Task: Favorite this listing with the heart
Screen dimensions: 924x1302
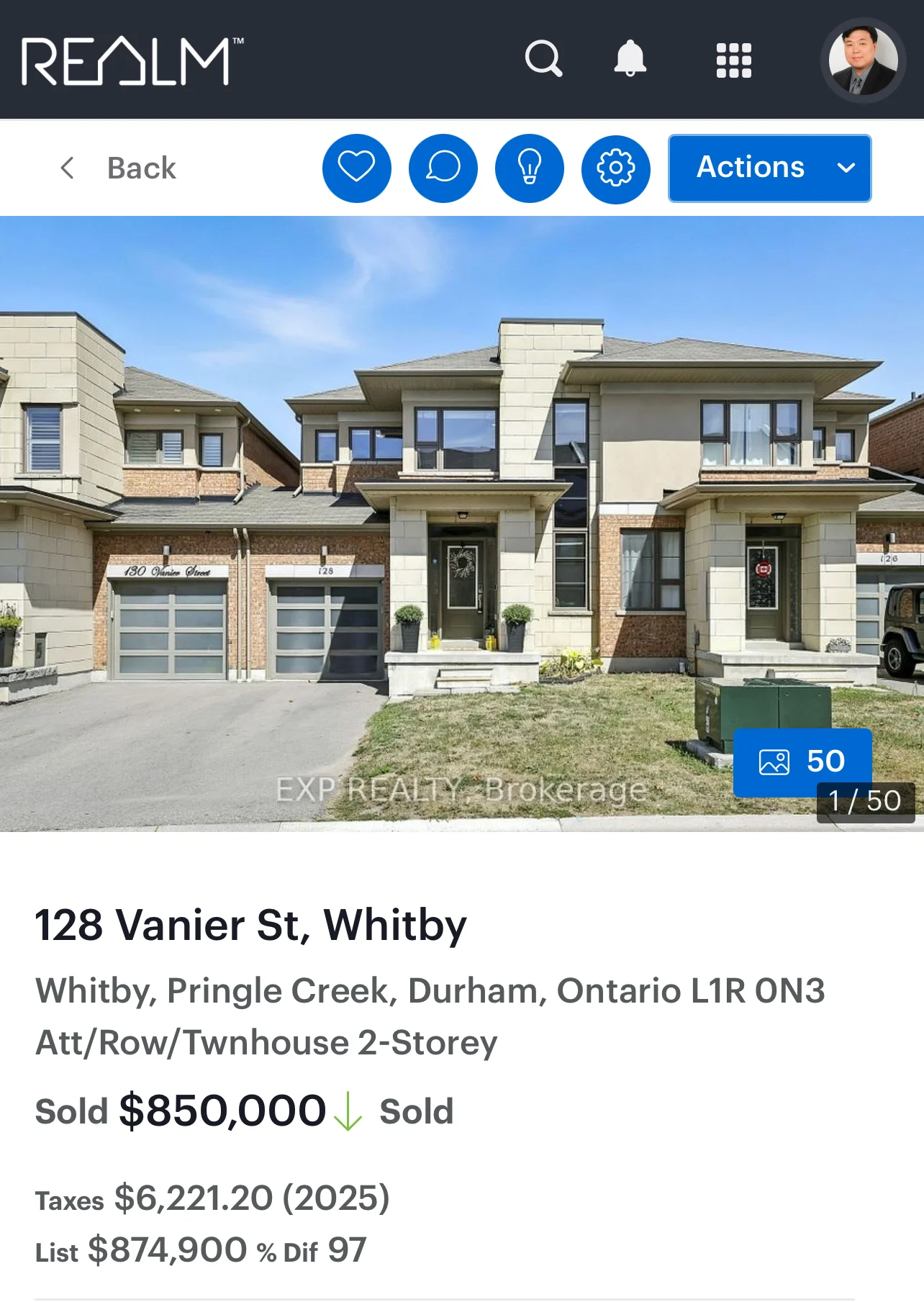Action: (357, 168)
